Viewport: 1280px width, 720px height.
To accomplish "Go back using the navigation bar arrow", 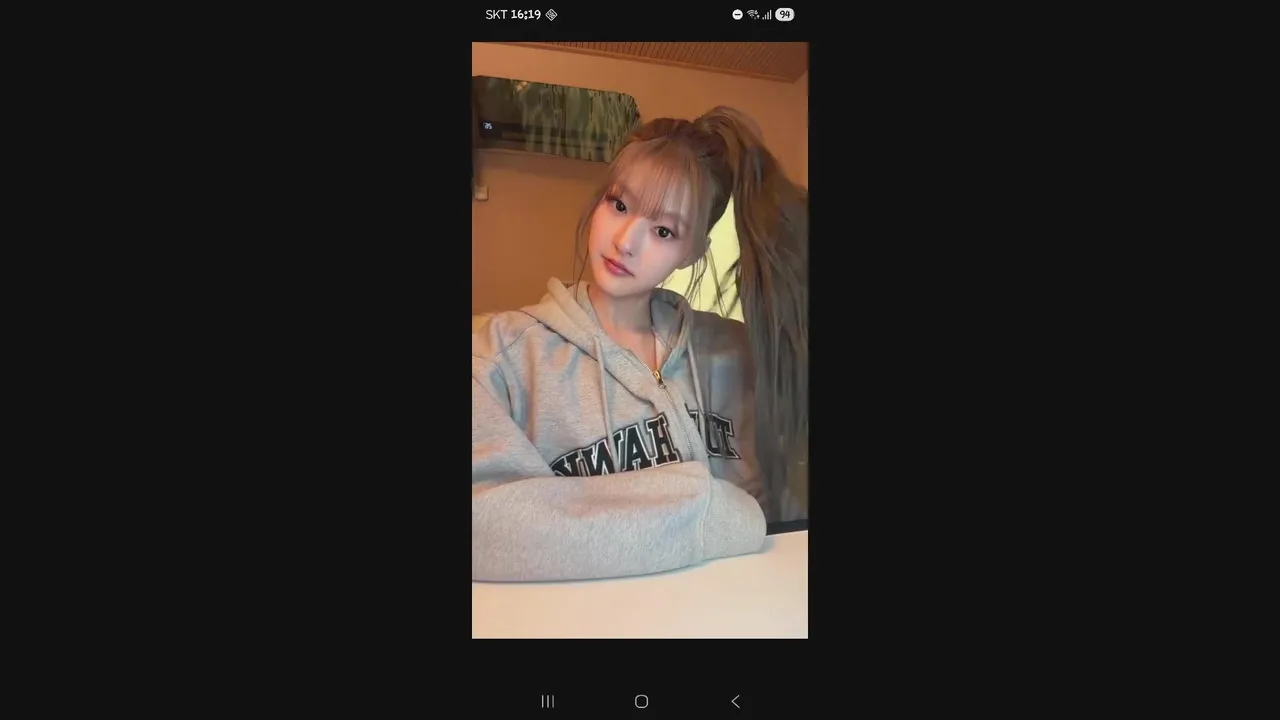I will point(735,701).
